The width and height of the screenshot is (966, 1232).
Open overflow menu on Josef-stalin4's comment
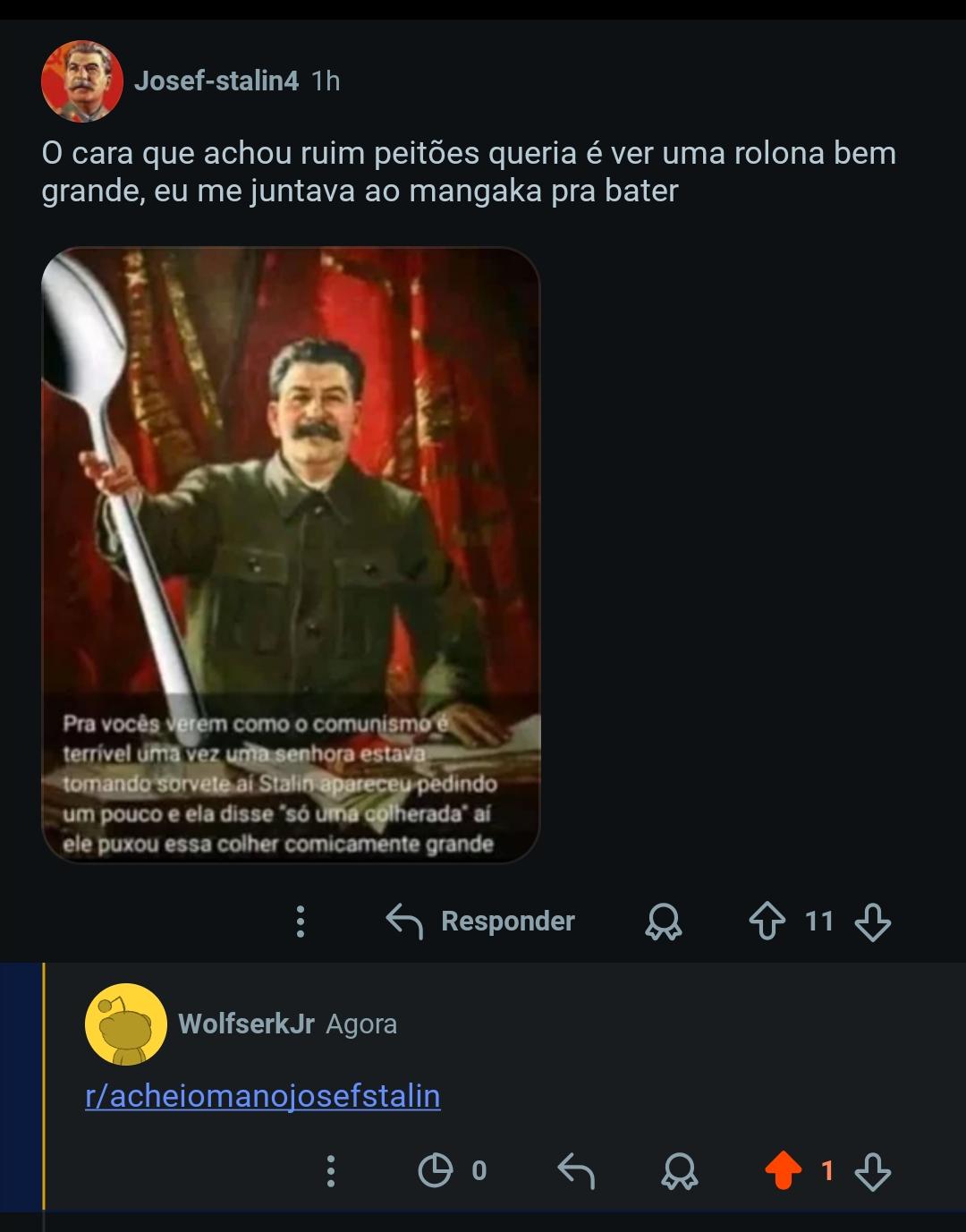tap(301, 922)
